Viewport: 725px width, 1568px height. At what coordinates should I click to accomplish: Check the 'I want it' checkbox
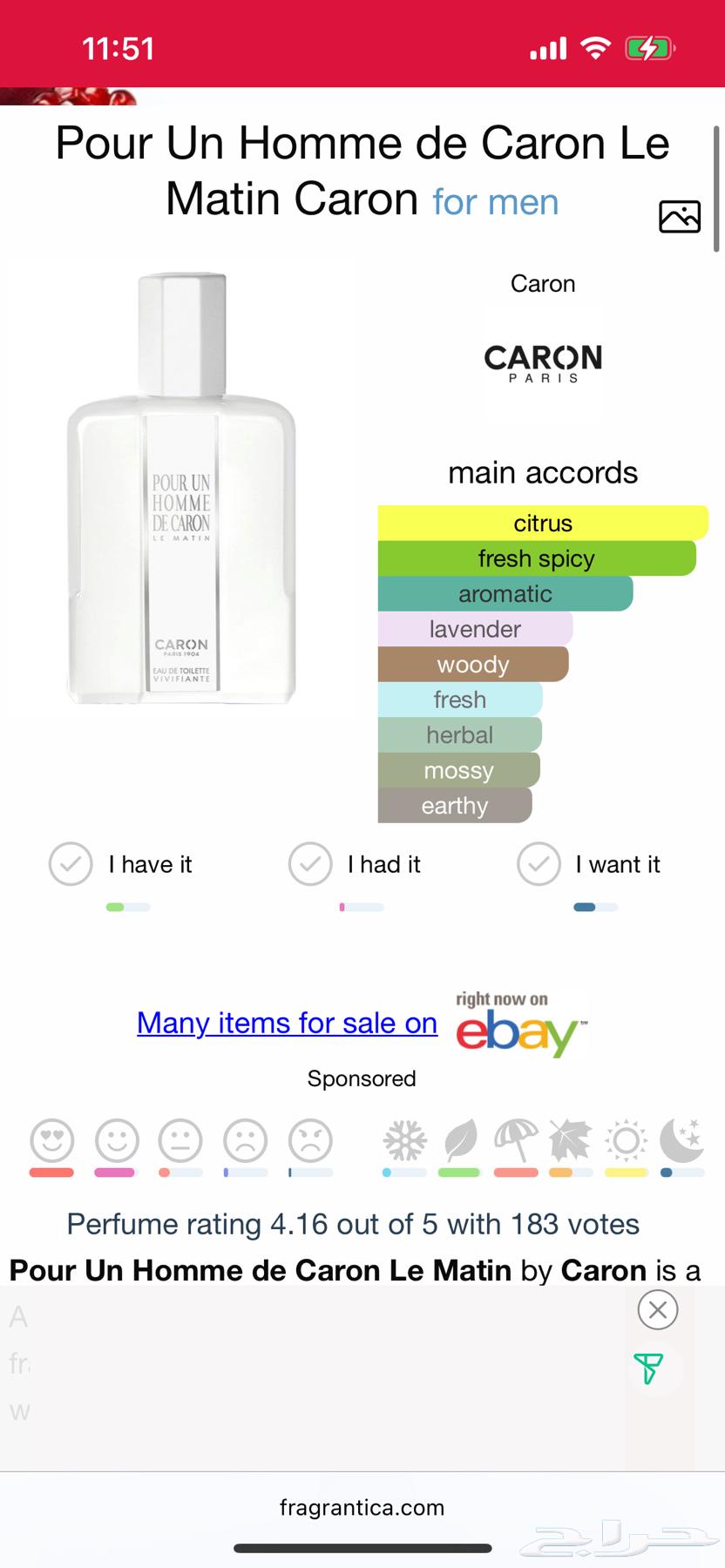539,863
